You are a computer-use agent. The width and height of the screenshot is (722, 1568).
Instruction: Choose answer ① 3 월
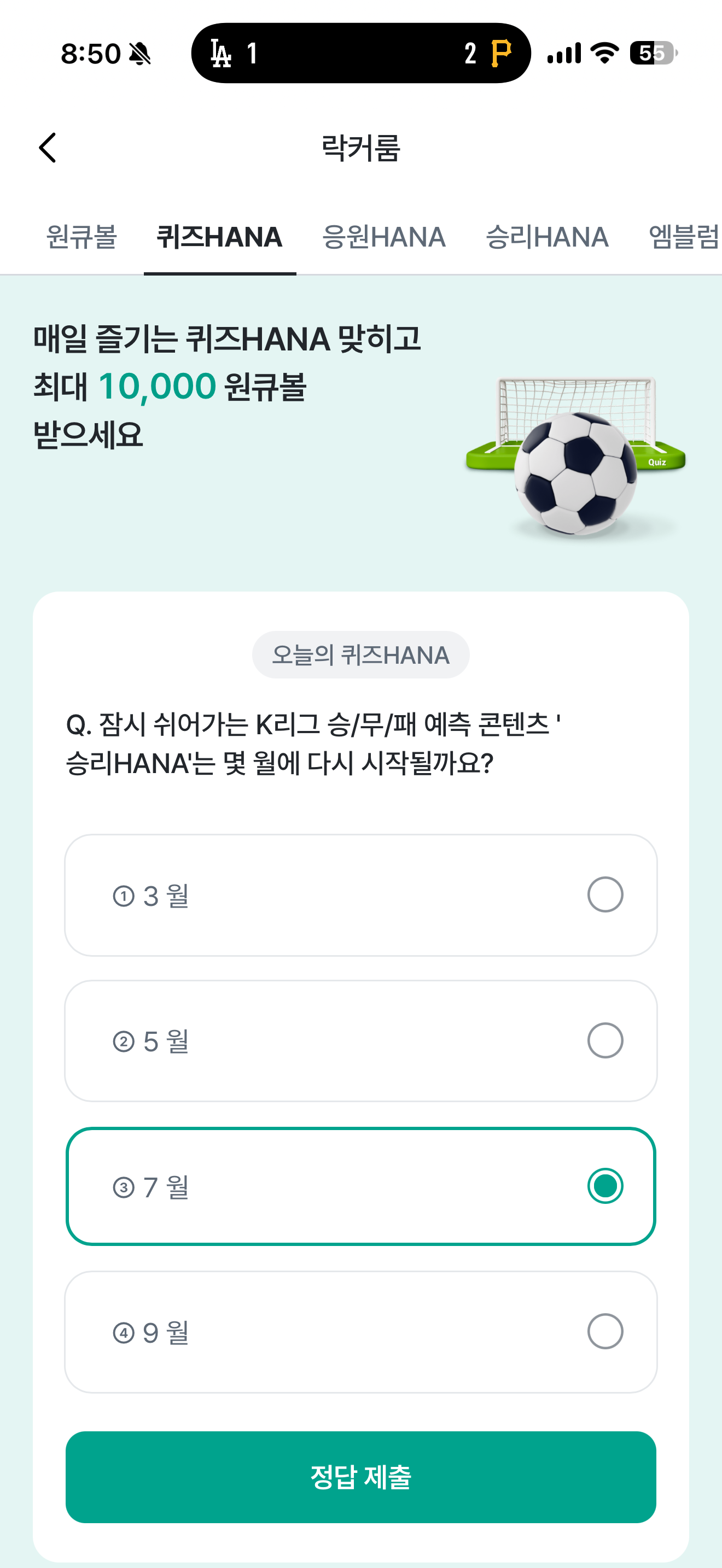[x=361, y=896]
